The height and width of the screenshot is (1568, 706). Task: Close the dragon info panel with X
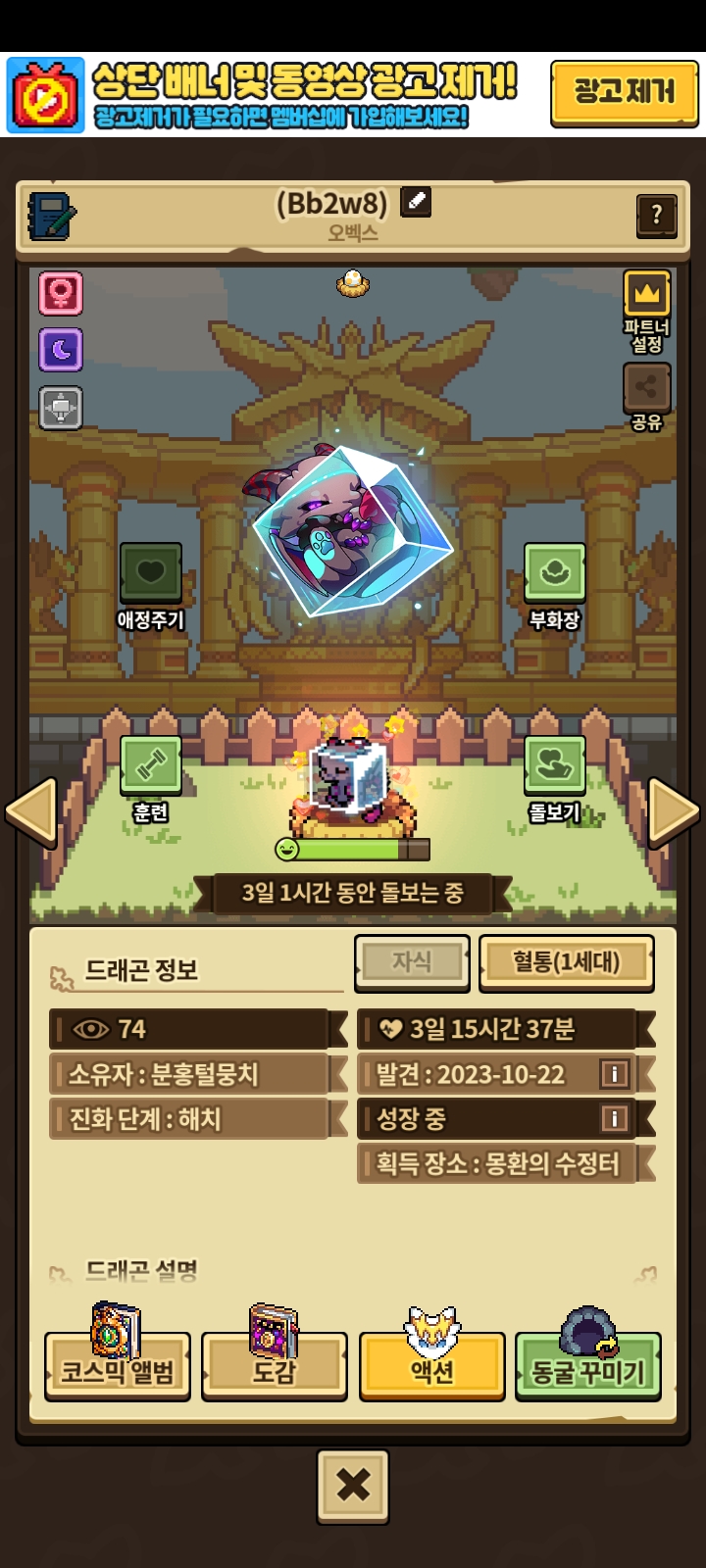tap(353, 1486)
